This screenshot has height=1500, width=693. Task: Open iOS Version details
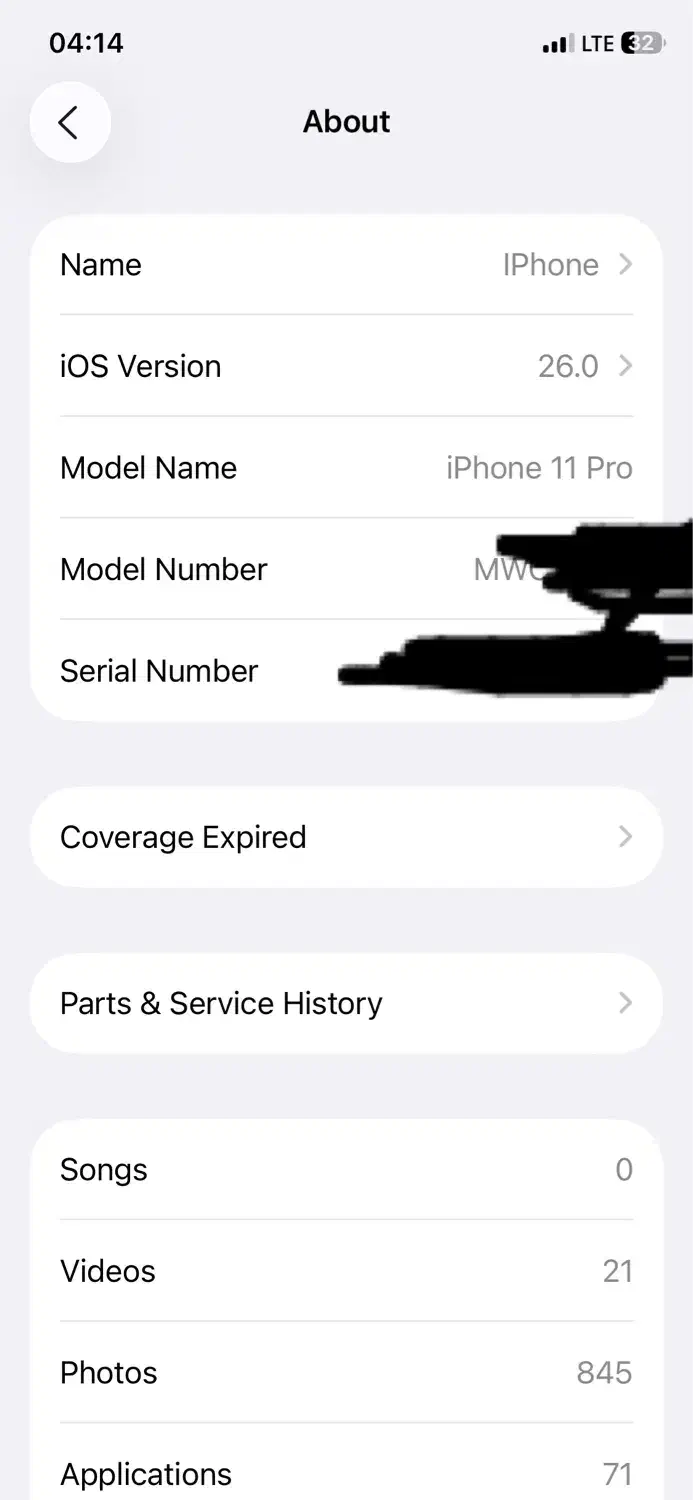346,366
